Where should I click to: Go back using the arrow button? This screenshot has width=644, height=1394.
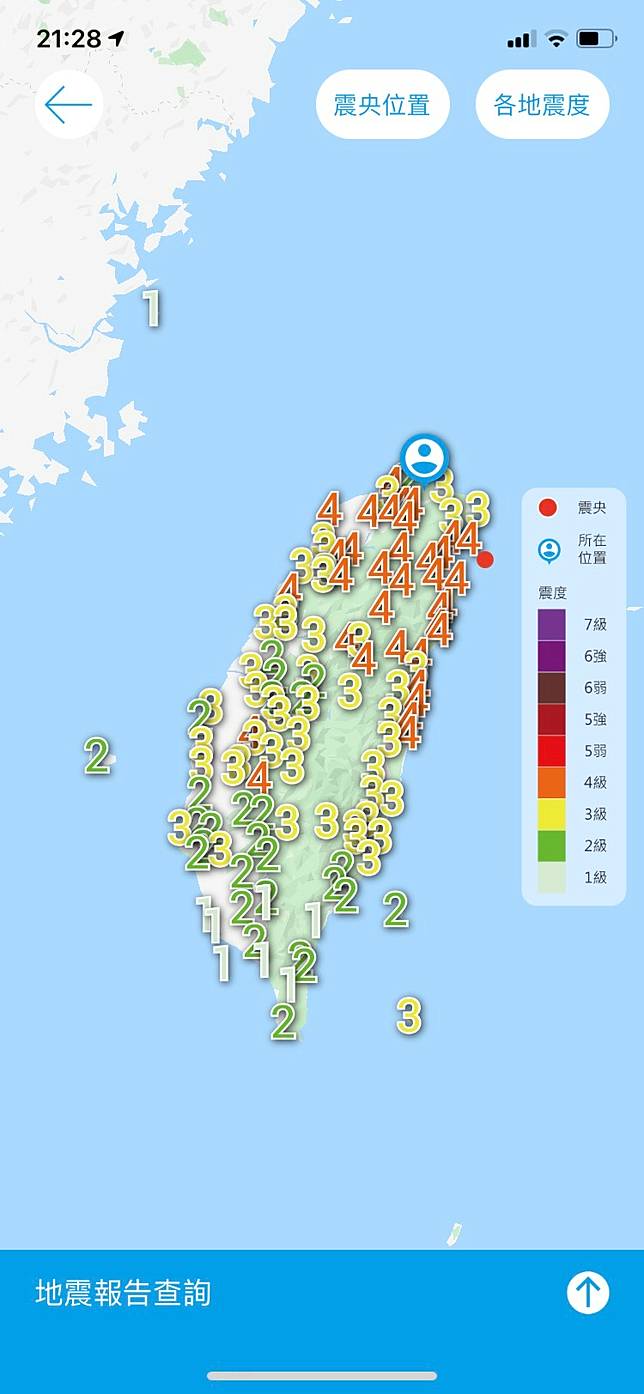tap(69, 104)
